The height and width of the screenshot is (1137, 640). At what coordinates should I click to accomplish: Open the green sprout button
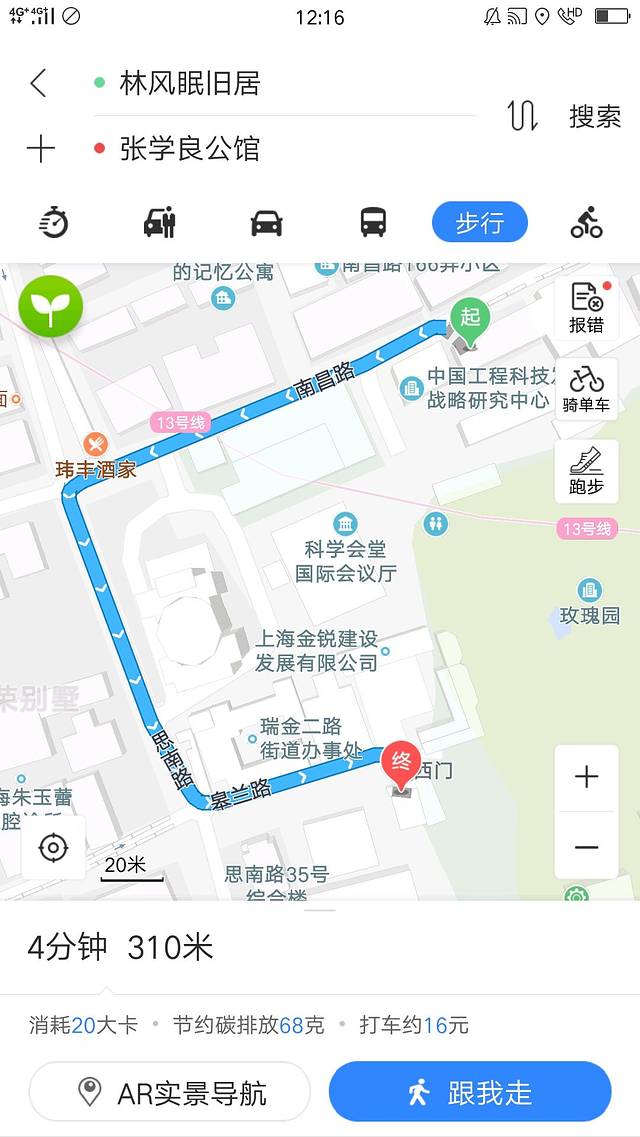[50, 306]
